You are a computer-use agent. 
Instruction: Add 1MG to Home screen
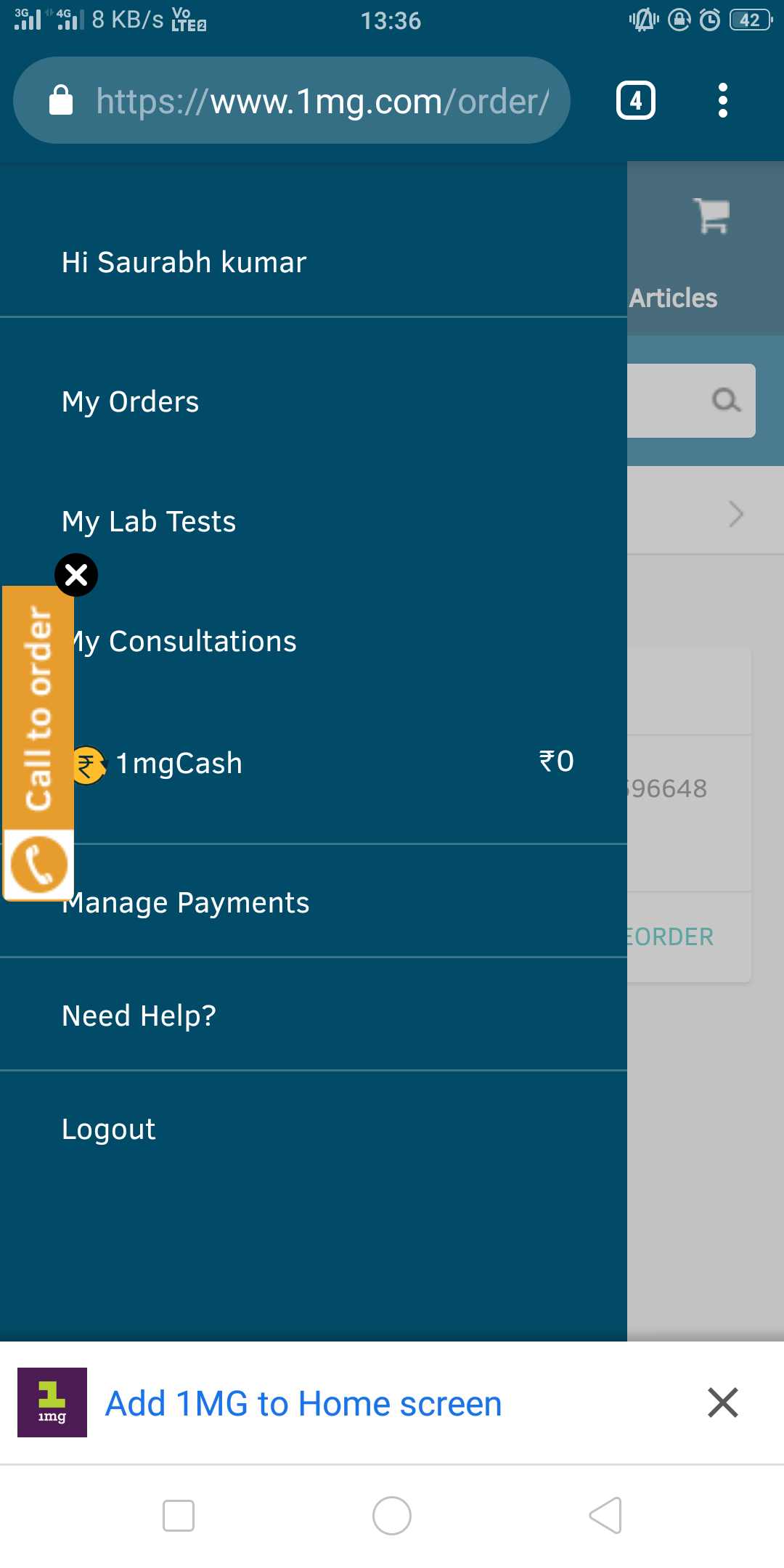(303, 1403)
